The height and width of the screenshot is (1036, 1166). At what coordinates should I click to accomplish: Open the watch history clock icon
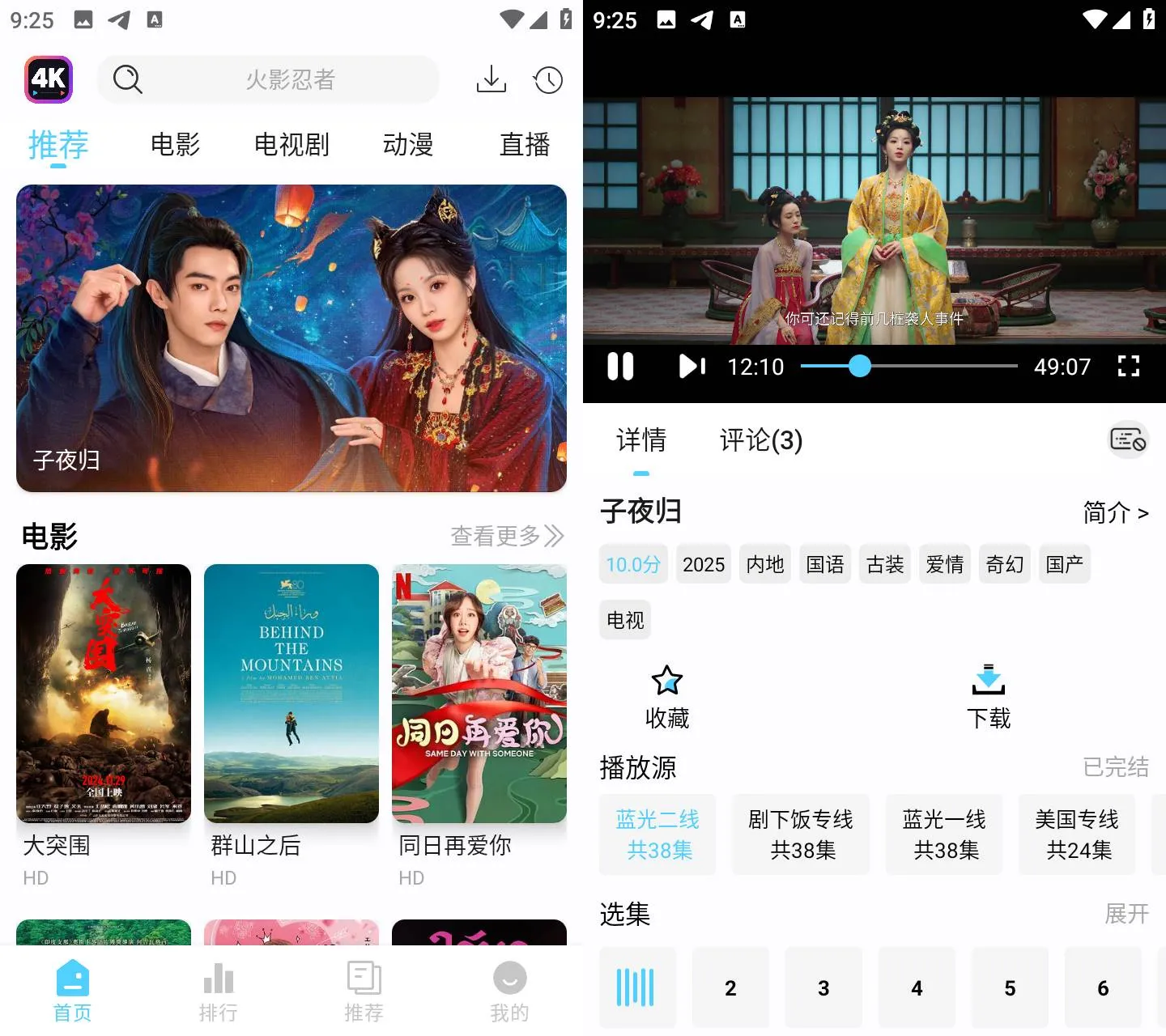click(x=548, y=79)
